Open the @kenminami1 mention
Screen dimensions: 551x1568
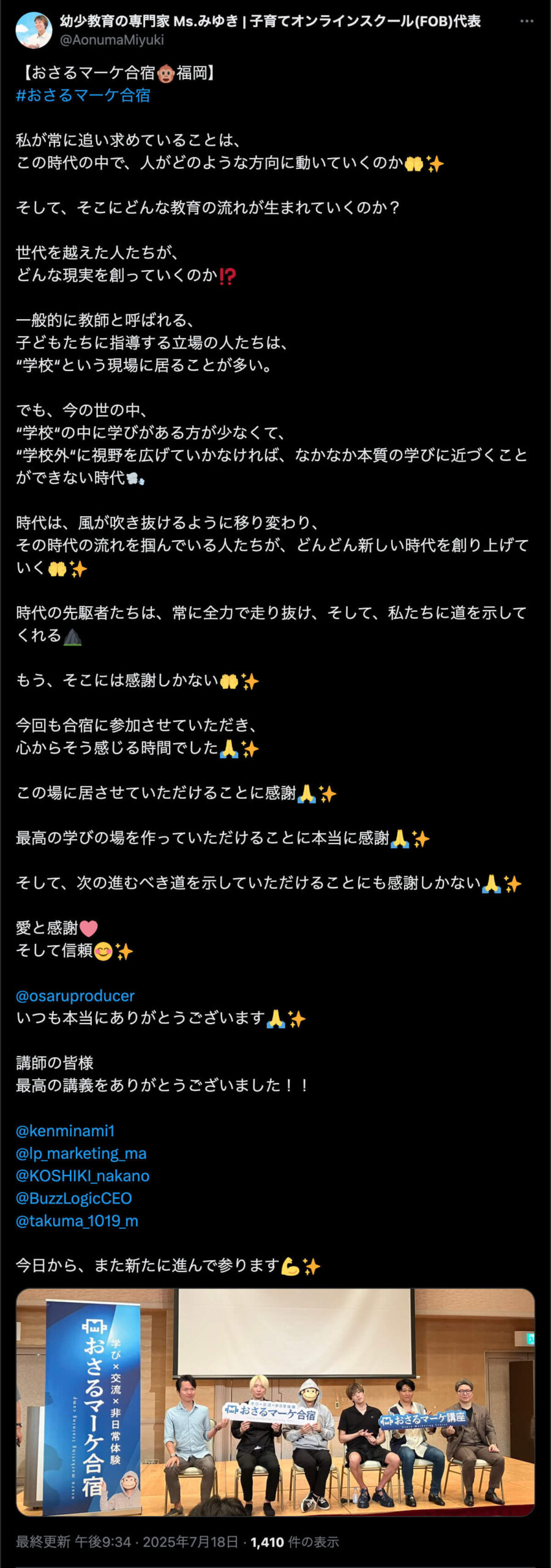click(65, 1131)
